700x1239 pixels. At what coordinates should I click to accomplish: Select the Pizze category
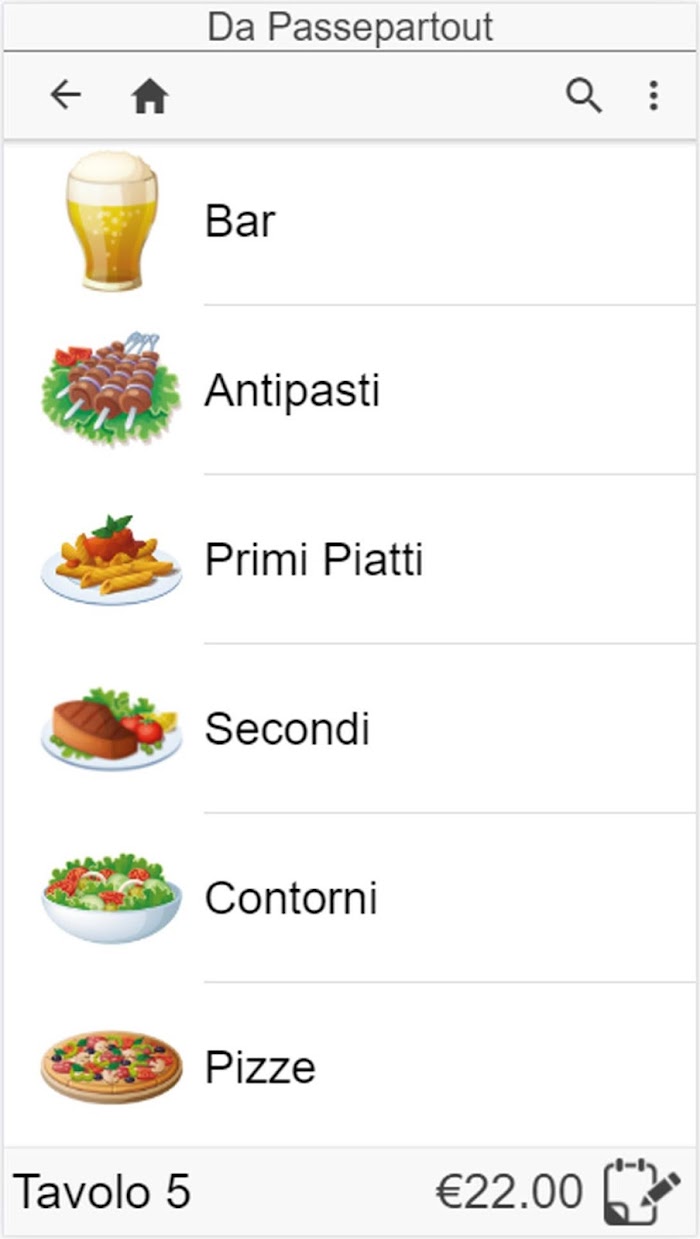350,1065
